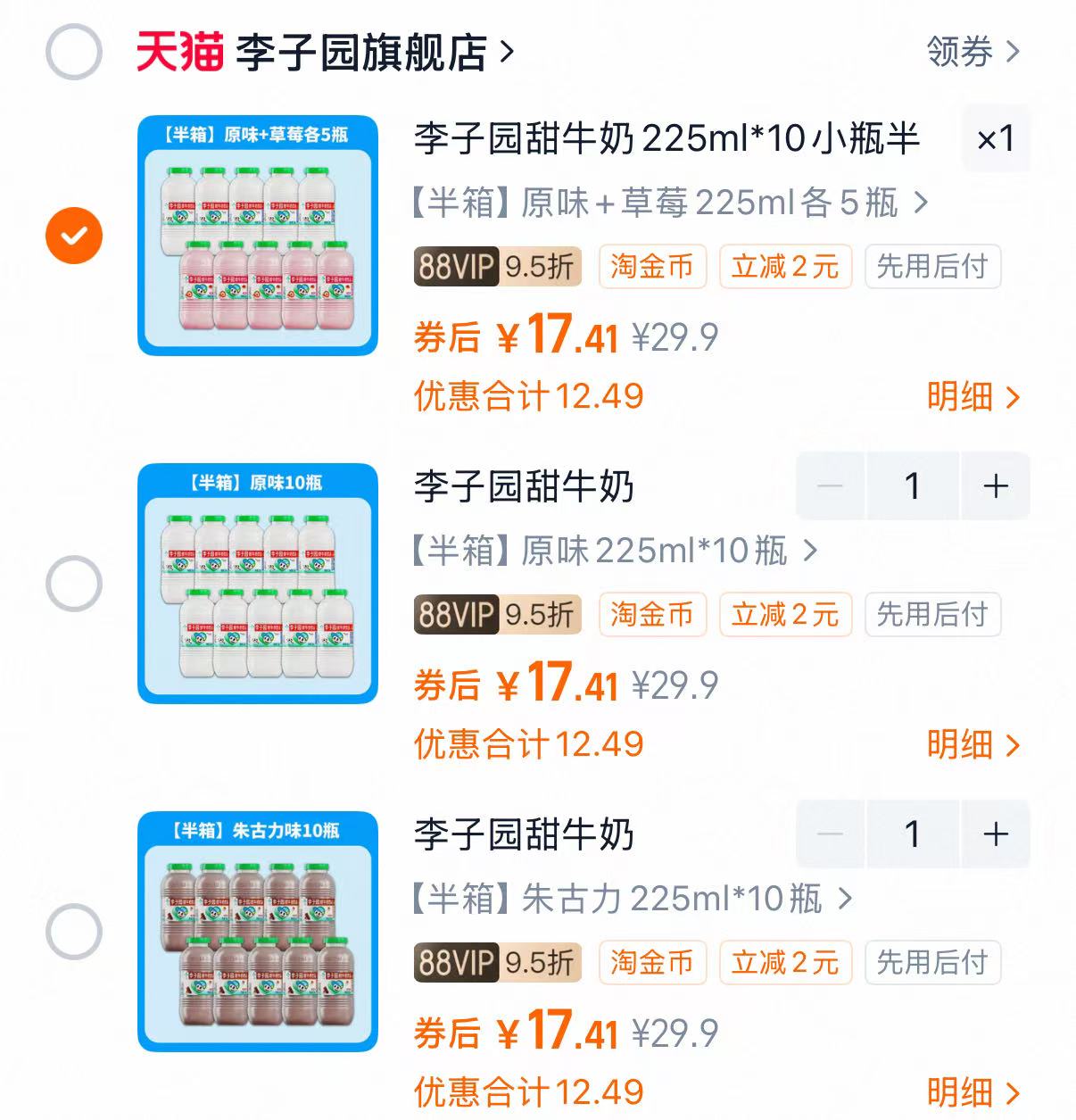Click the 立减2元 badge on the chocolate milk item

(785, 962)
